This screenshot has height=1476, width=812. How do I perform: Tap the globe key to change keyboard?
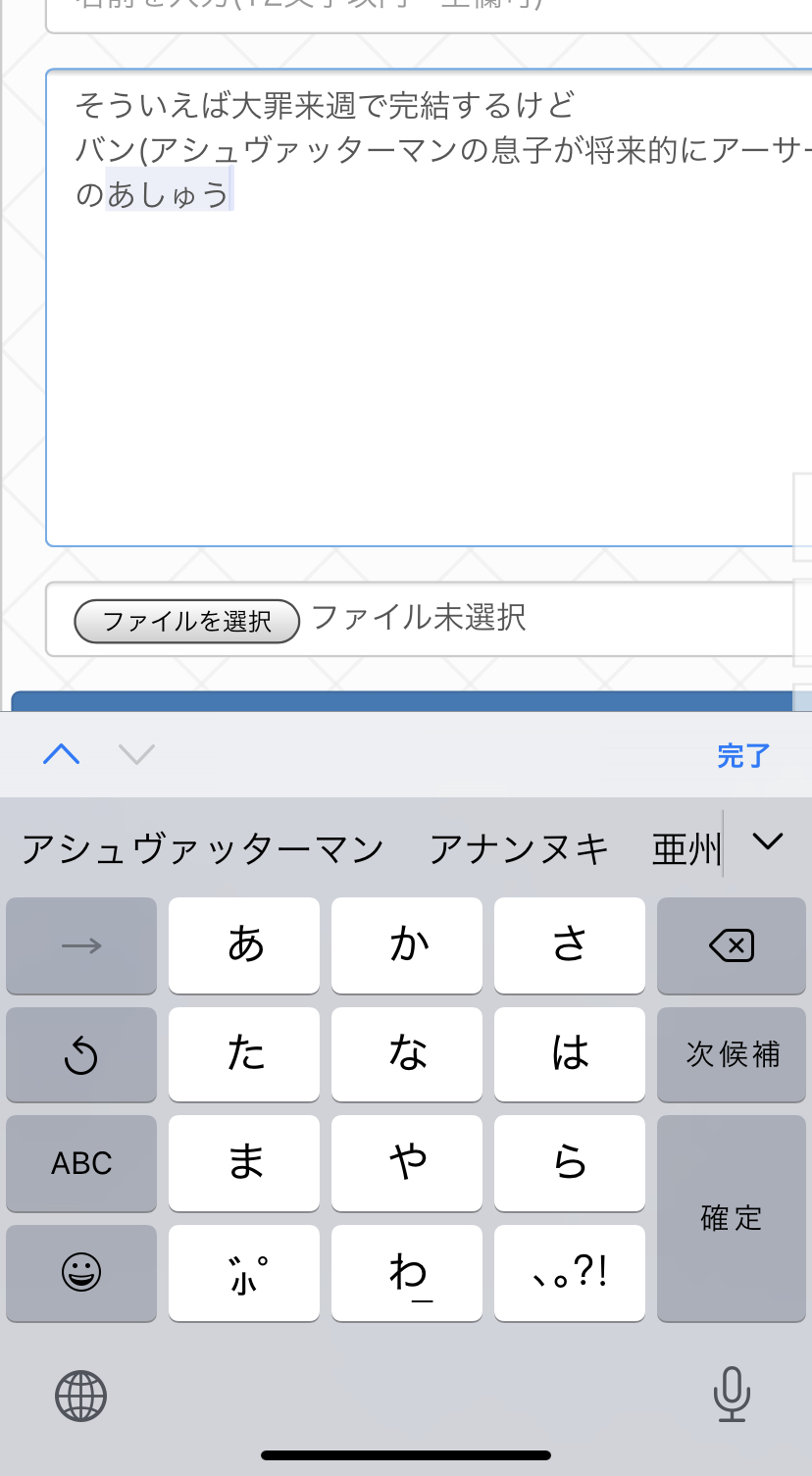pos(80,1396)
